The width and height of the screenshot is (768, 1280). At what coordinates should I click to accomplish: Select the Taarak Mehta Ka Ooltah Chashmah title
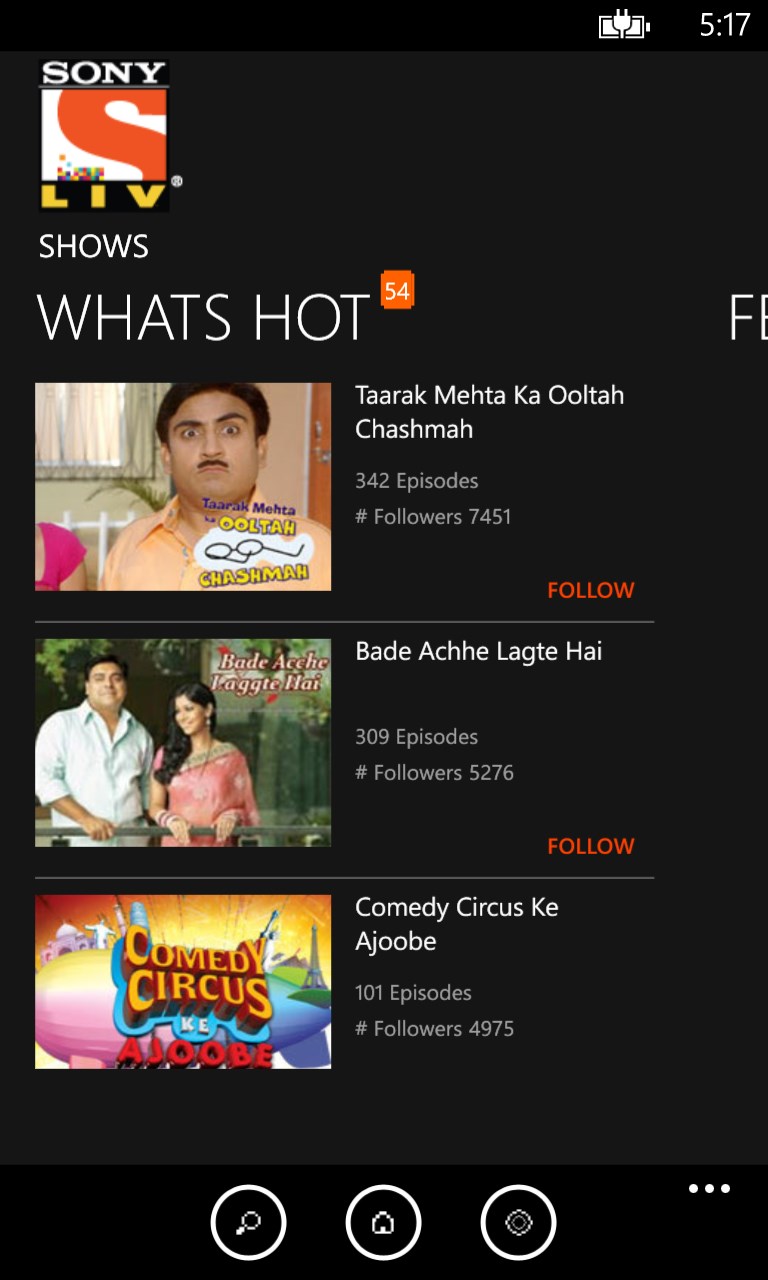489,412
